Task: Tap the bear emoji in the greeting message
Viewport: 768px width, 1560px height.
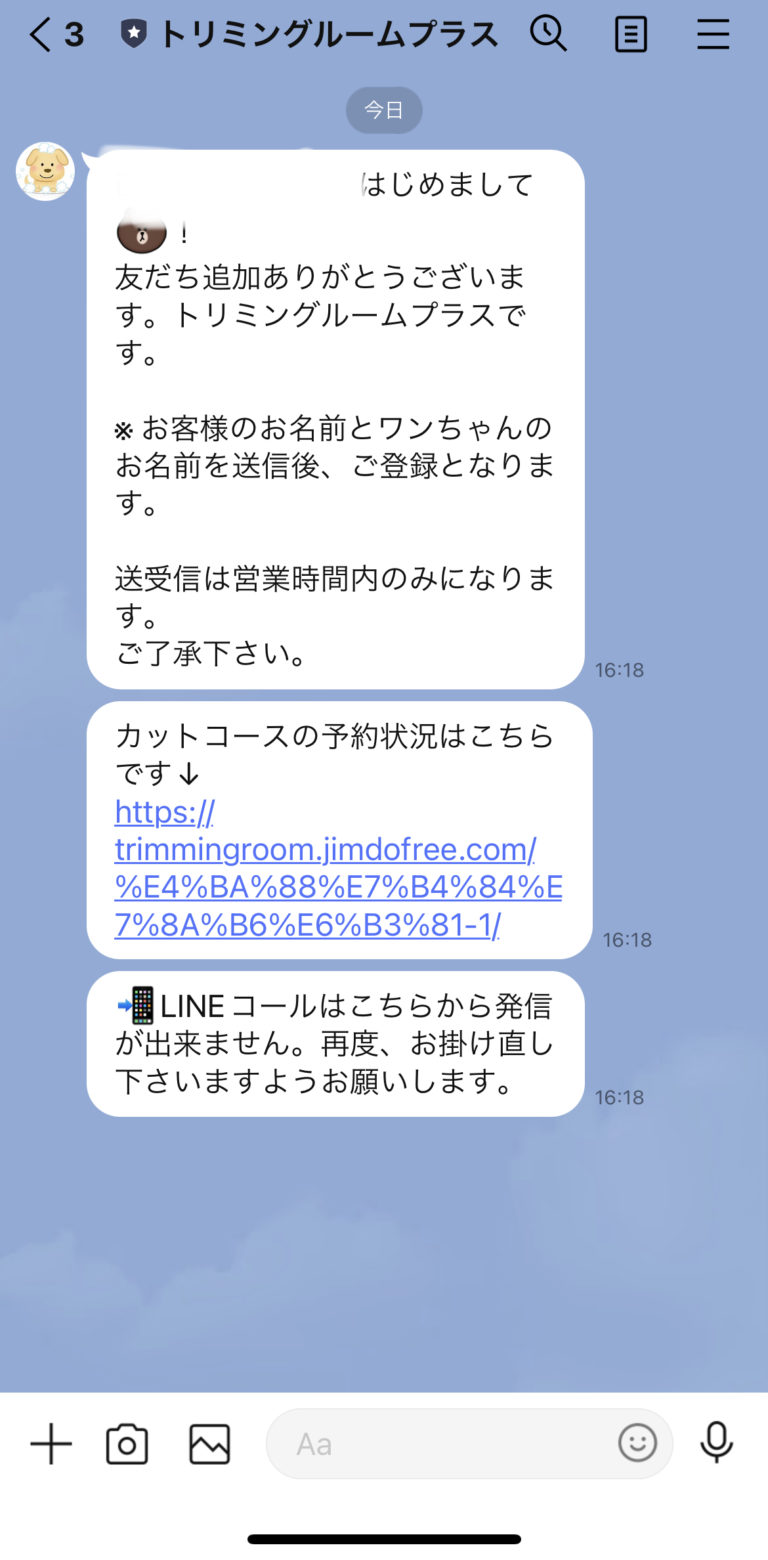Action: tap(141, 232)
